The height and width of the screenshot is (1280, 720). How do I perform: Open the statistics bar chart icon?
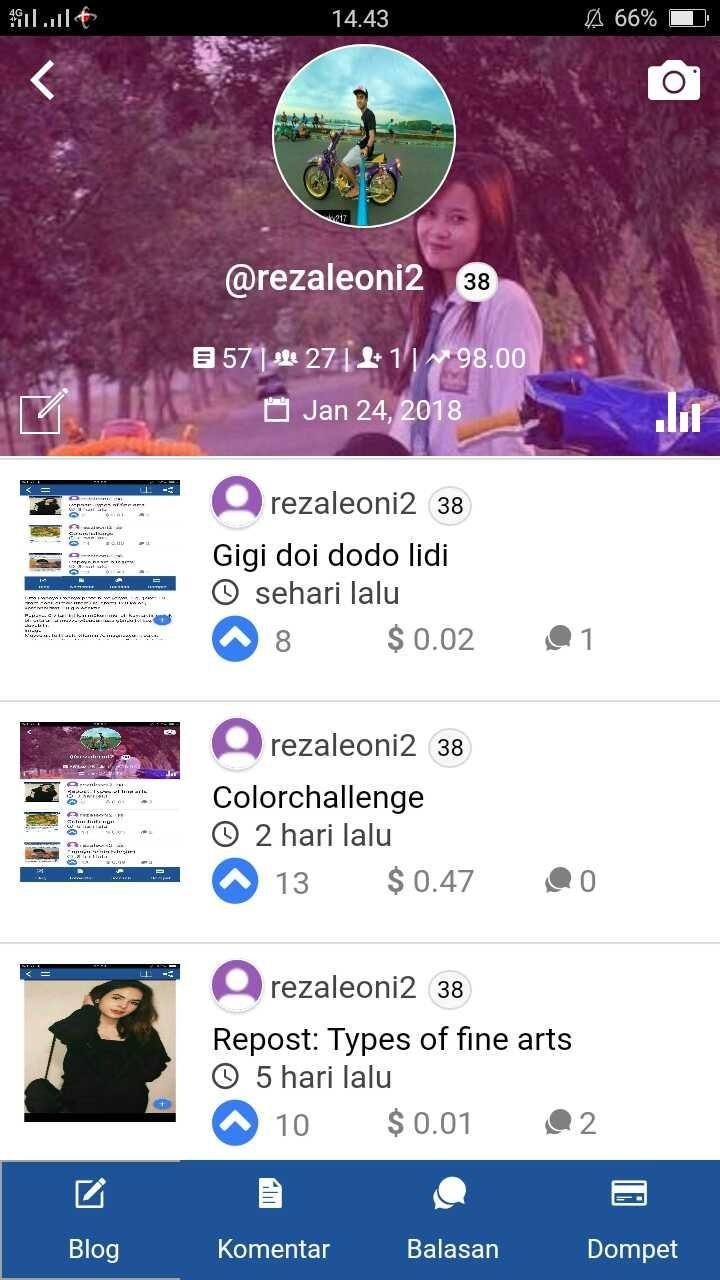tap(678, 411)
